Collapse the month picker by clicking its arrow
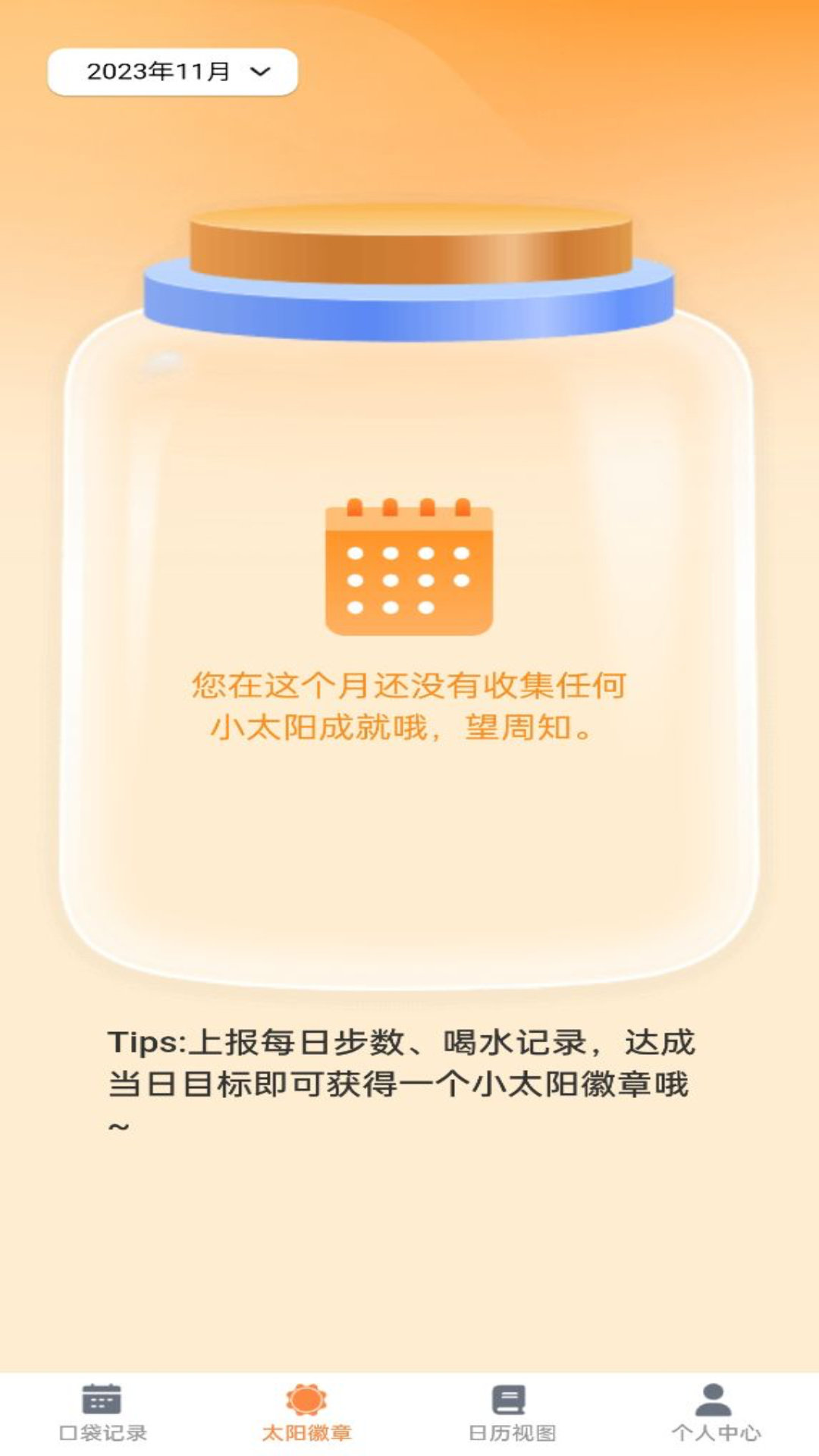Image resolution: width=819 pixels, height=1456 pixels. click(x=259, y=71)
